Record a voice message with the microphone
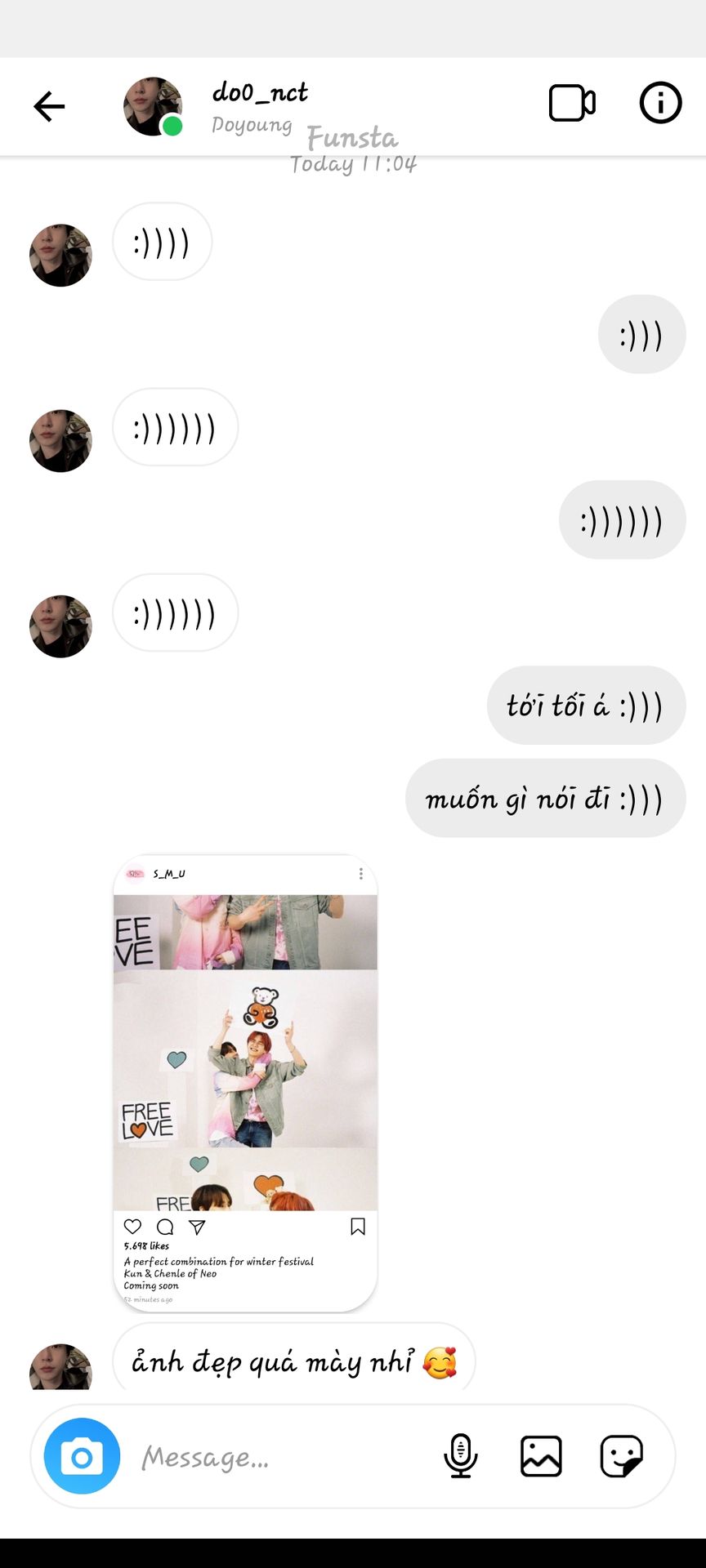Image resolution: width=706 pixels, height=1568 pixels. 460,1456
